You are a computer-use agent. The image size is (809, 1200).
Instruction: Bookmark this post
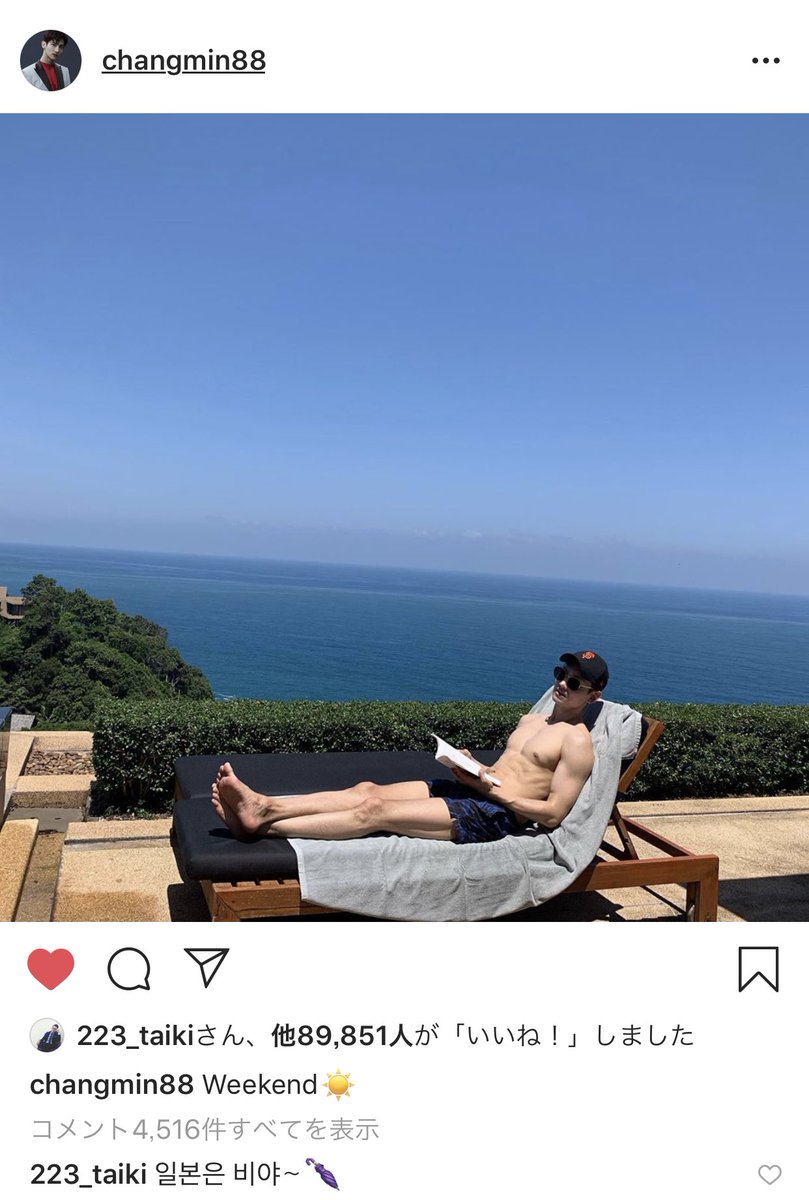pos(758,968)
